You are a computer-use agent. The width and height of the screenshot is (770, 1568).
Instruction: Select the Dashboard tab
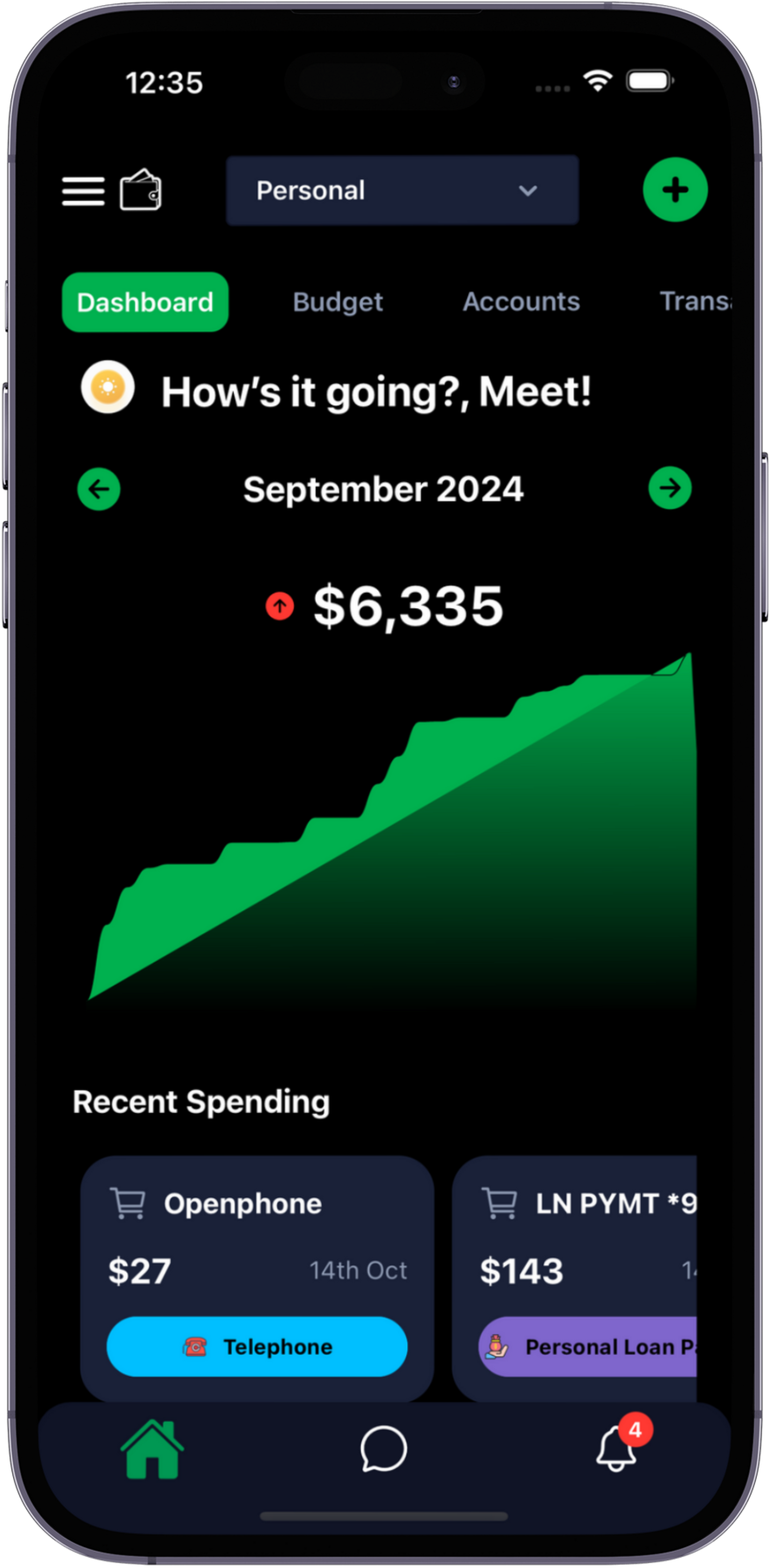tap(145, 302)
